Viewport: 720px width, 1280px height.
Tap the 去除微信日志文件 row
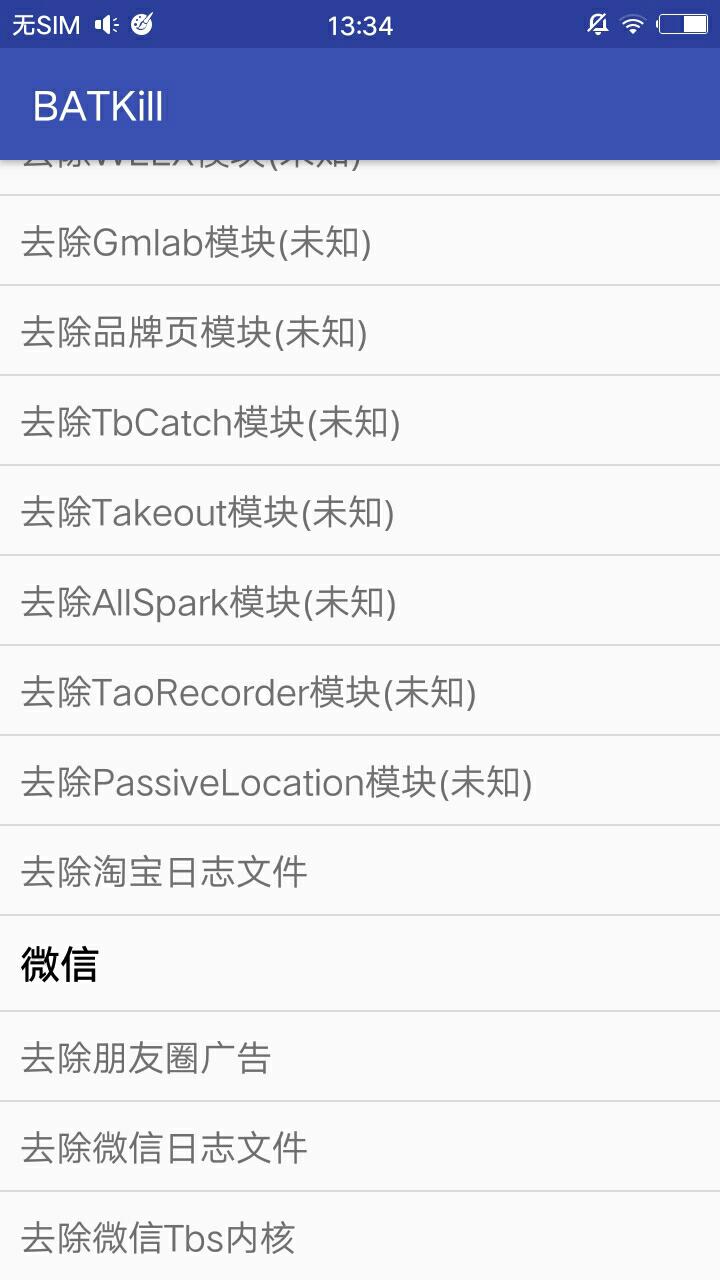click(x=360, y=1147)
